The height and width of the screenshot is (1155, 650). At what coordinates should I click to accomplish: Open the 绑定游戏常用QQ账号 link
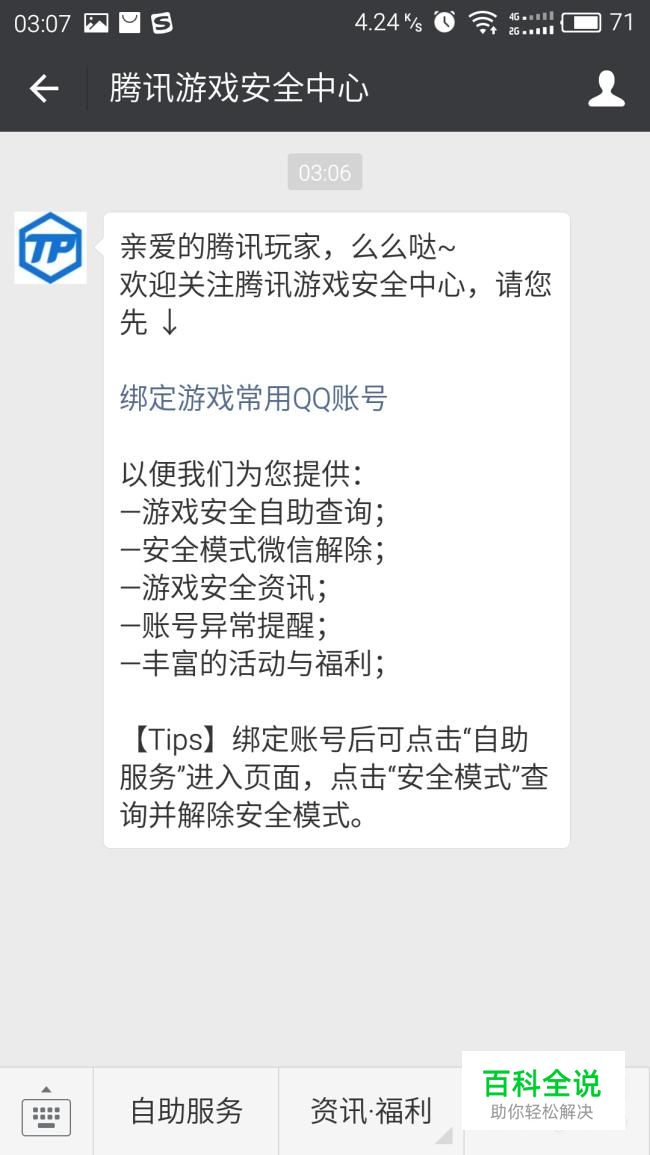coord(253,399)
